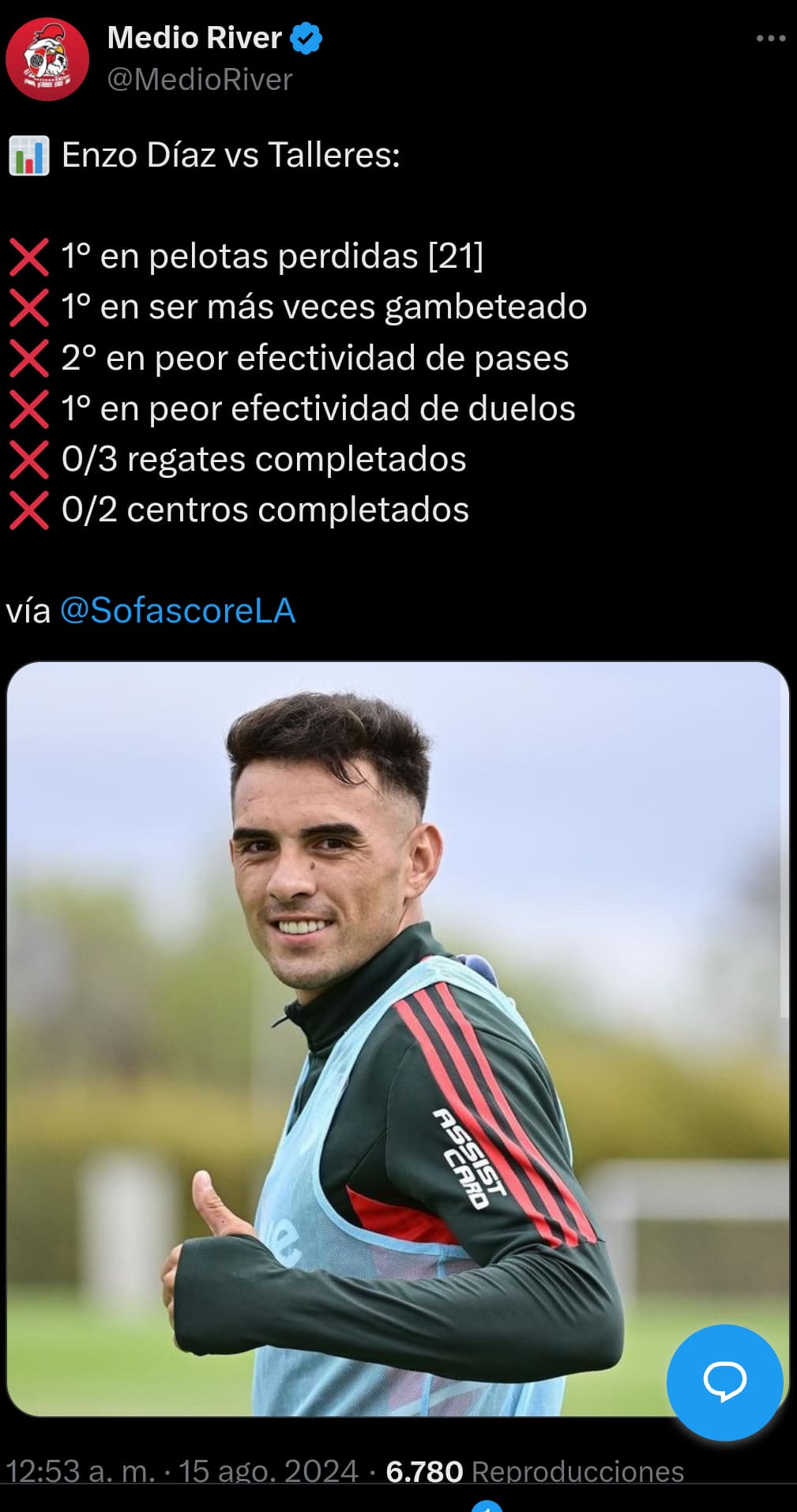This screenshot has height=1512, width=797.
Task: Open the Medio River account name
Action: [x=194, y=38]
